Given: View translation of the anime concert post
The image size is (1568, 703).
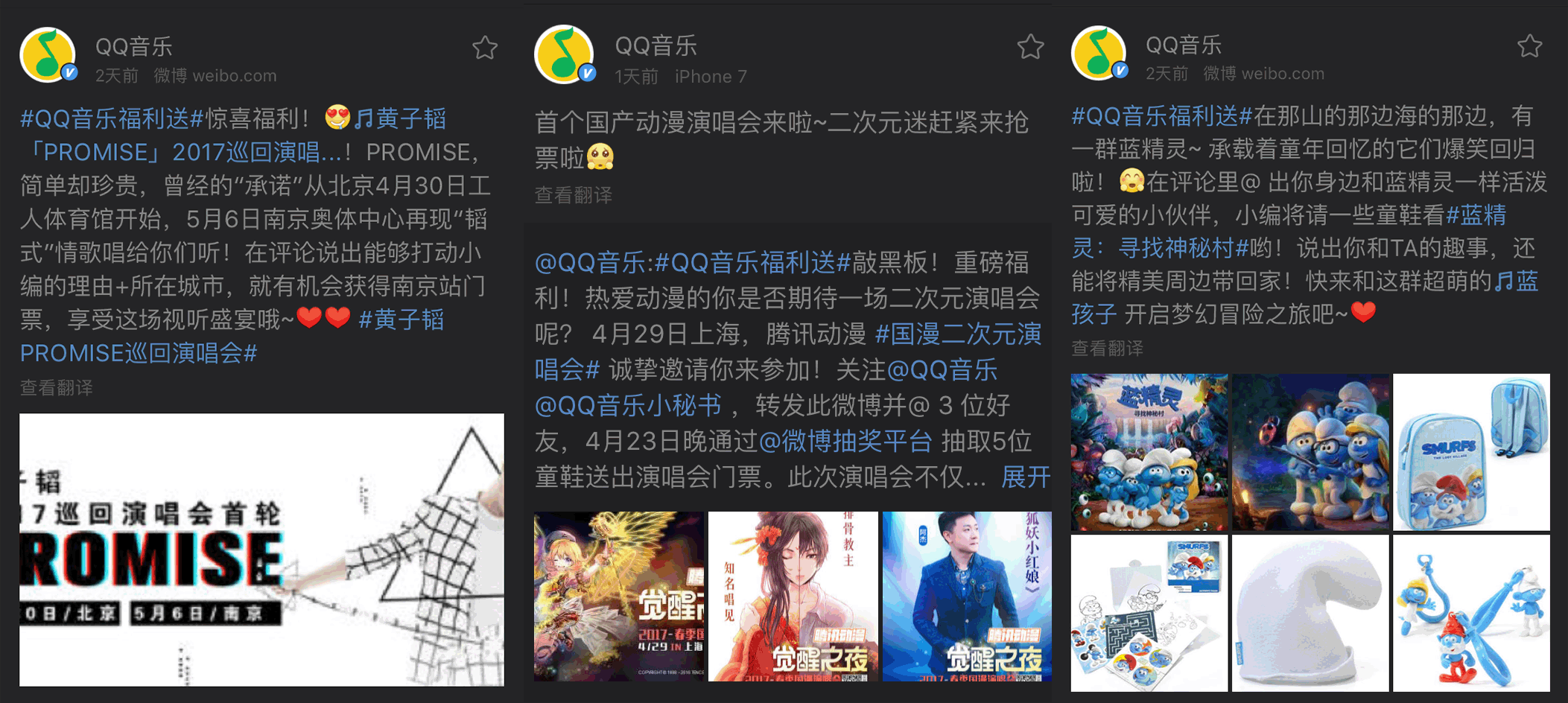Looking at the screenshot, I should click(573, 195).
